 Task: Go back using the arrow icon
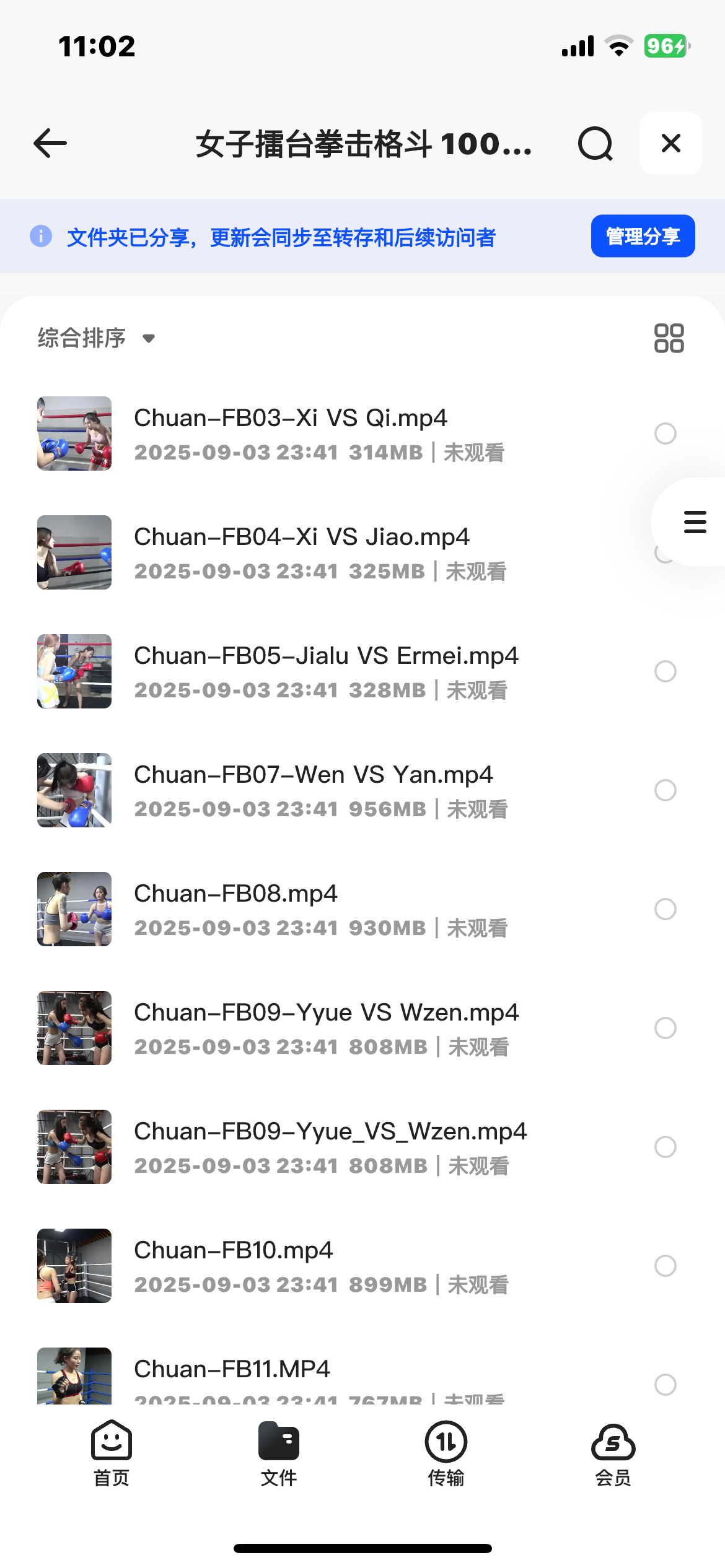click(x=50, y=144)
